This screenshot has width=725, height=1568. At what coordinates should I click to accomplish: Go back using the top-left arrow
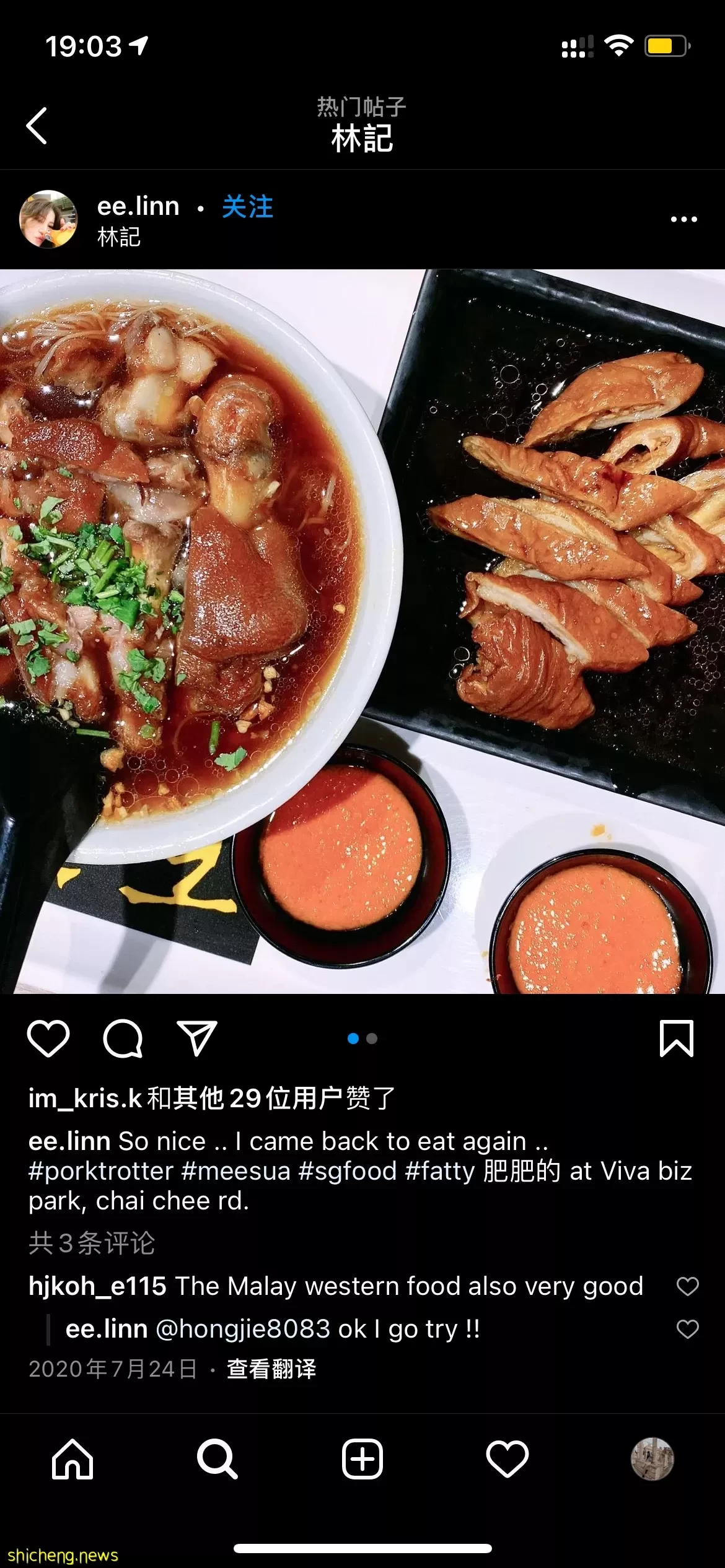[x=37, y=126]
